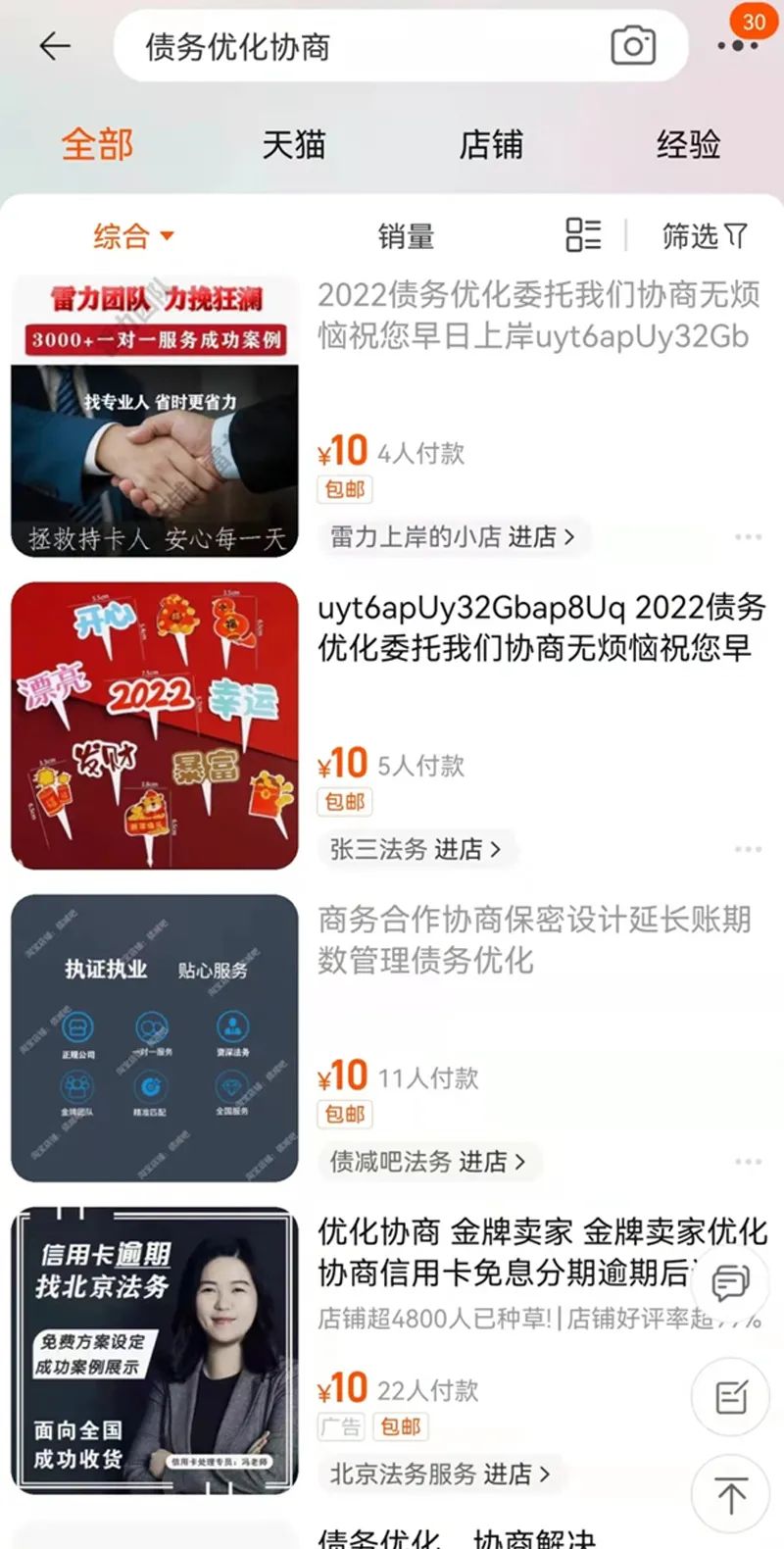Switch to the 店铺 tab
This screenshot has height=1549, width=784.
(x=491, y=145)
